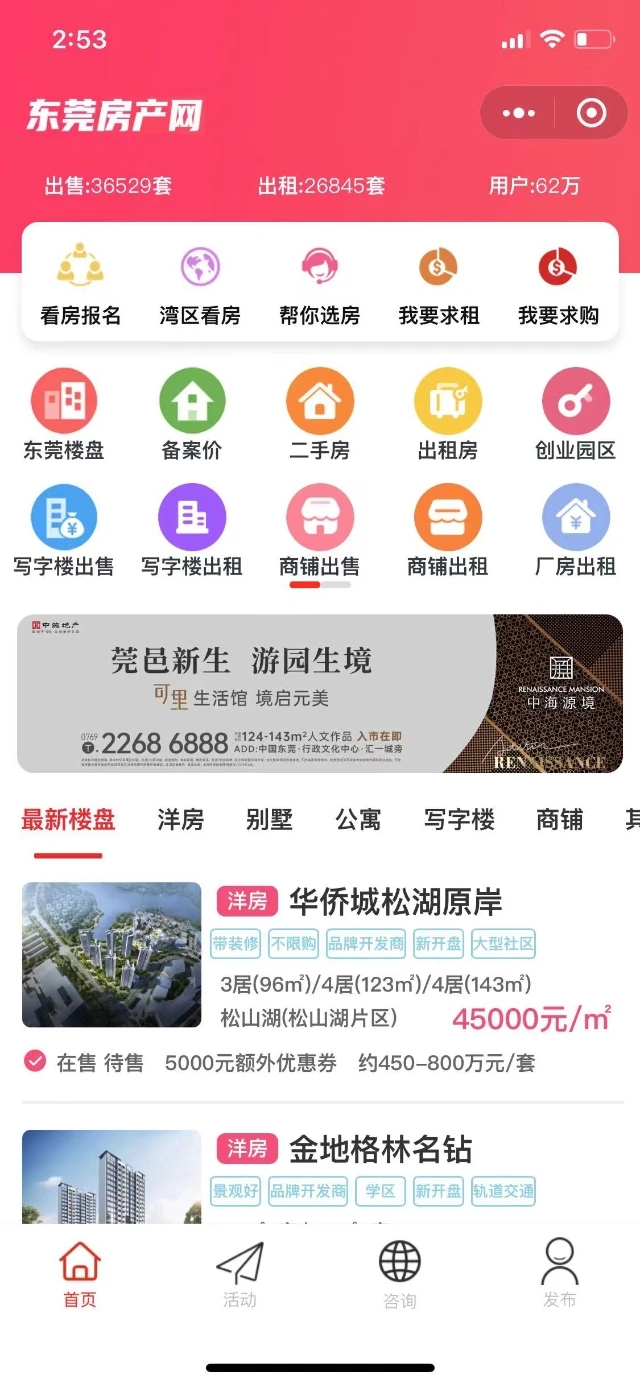This screenshot has width=640, height=1385.
Task: Open the mini program overflow menu
Action: pyautogui.click(x=518, y=114)
